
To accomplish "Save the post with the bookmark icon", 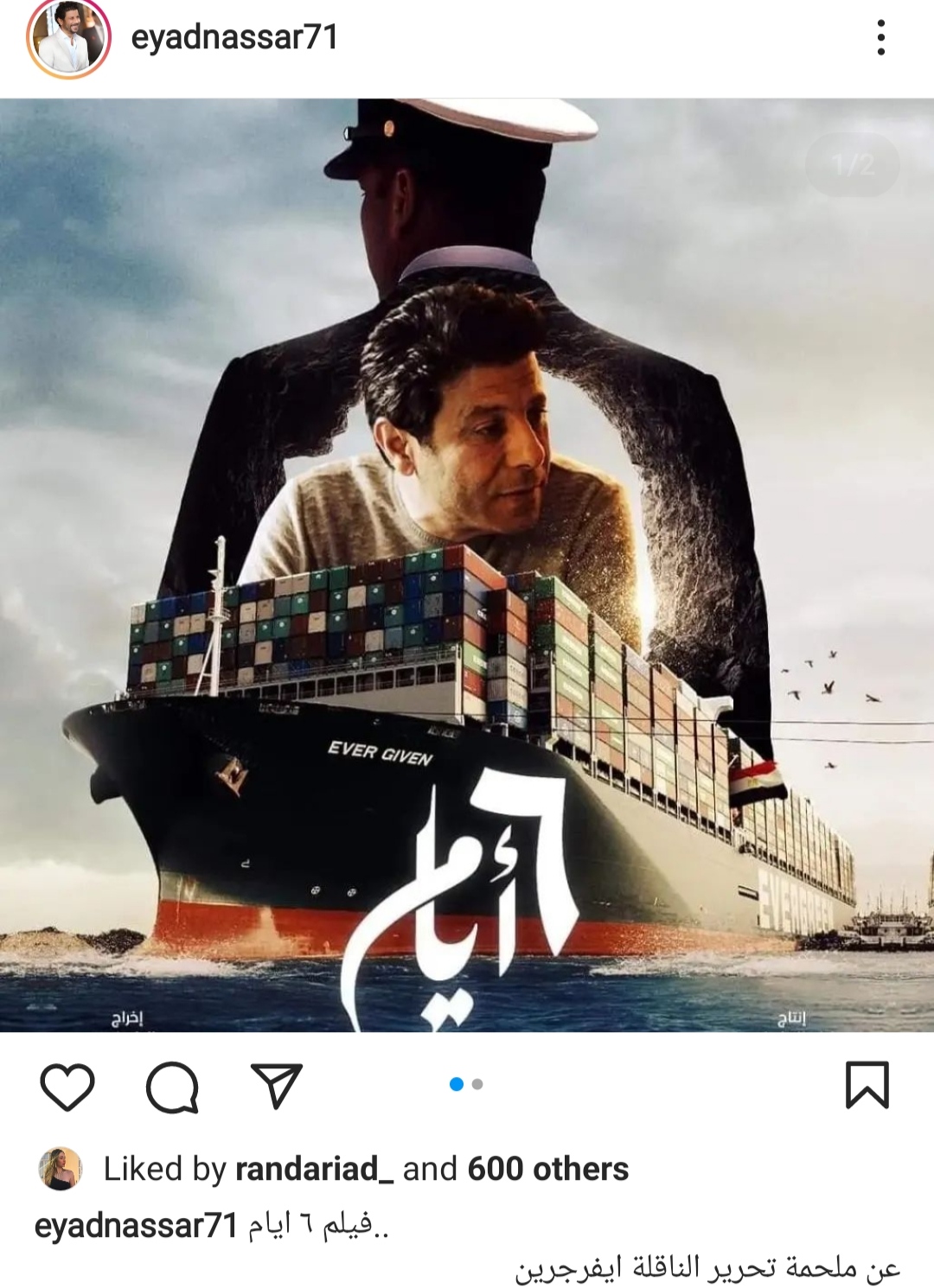I will click(x=867, y=1085).
